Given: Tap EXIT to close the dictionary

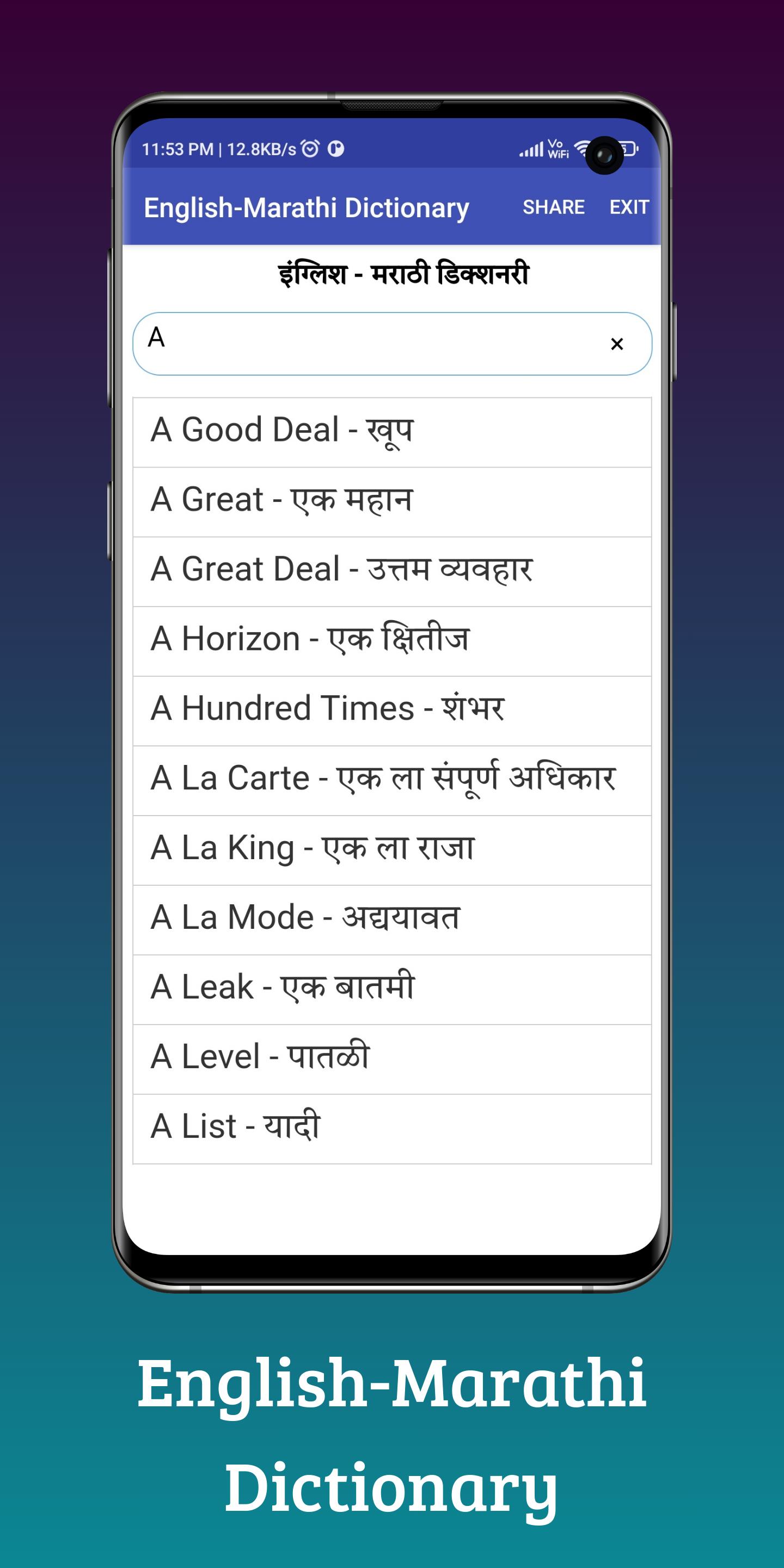Looking at the screenshot, I should [628, 207].
